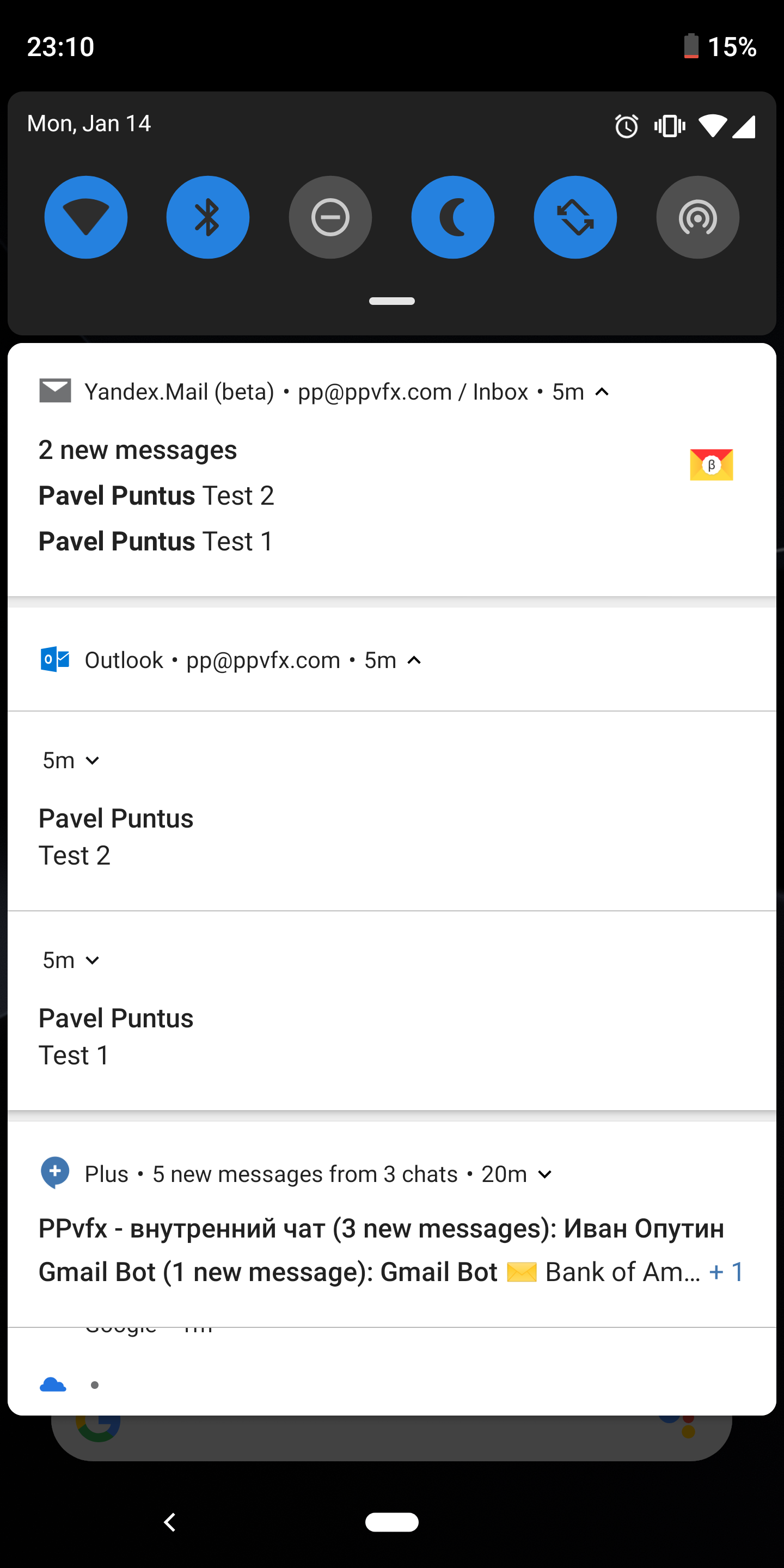Go back using navigation bar arrow

click(170, 1522)
